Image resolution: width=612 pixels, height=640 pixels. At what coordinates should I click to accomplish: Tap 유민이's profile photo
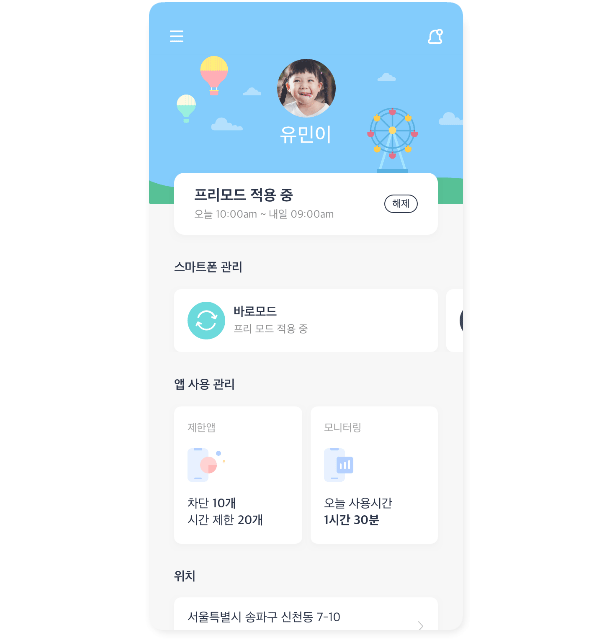tap(306, 88)
